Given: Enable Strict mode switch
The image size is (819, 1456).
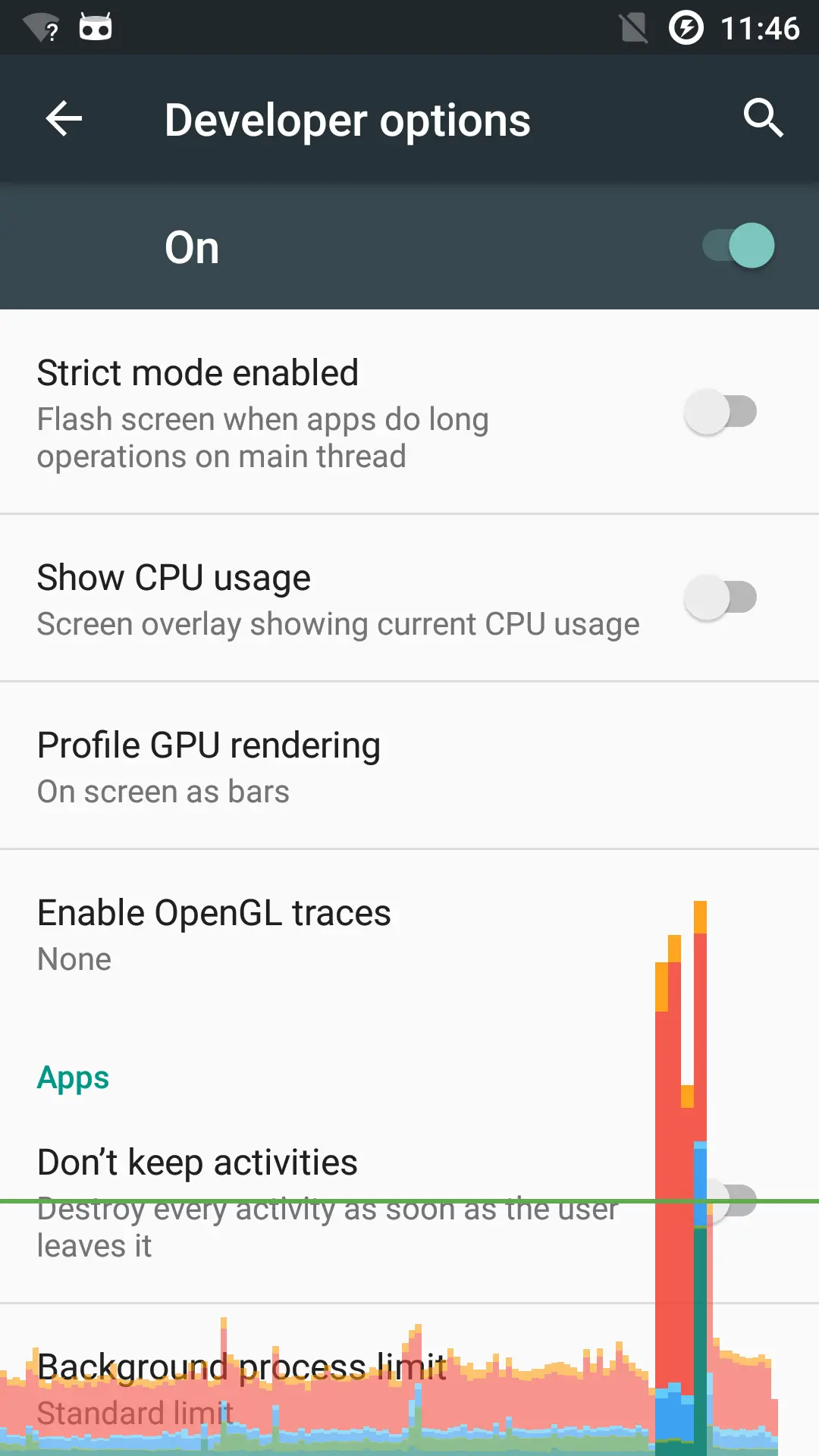Looking at the screenshot, I should (x=720, y=413).
